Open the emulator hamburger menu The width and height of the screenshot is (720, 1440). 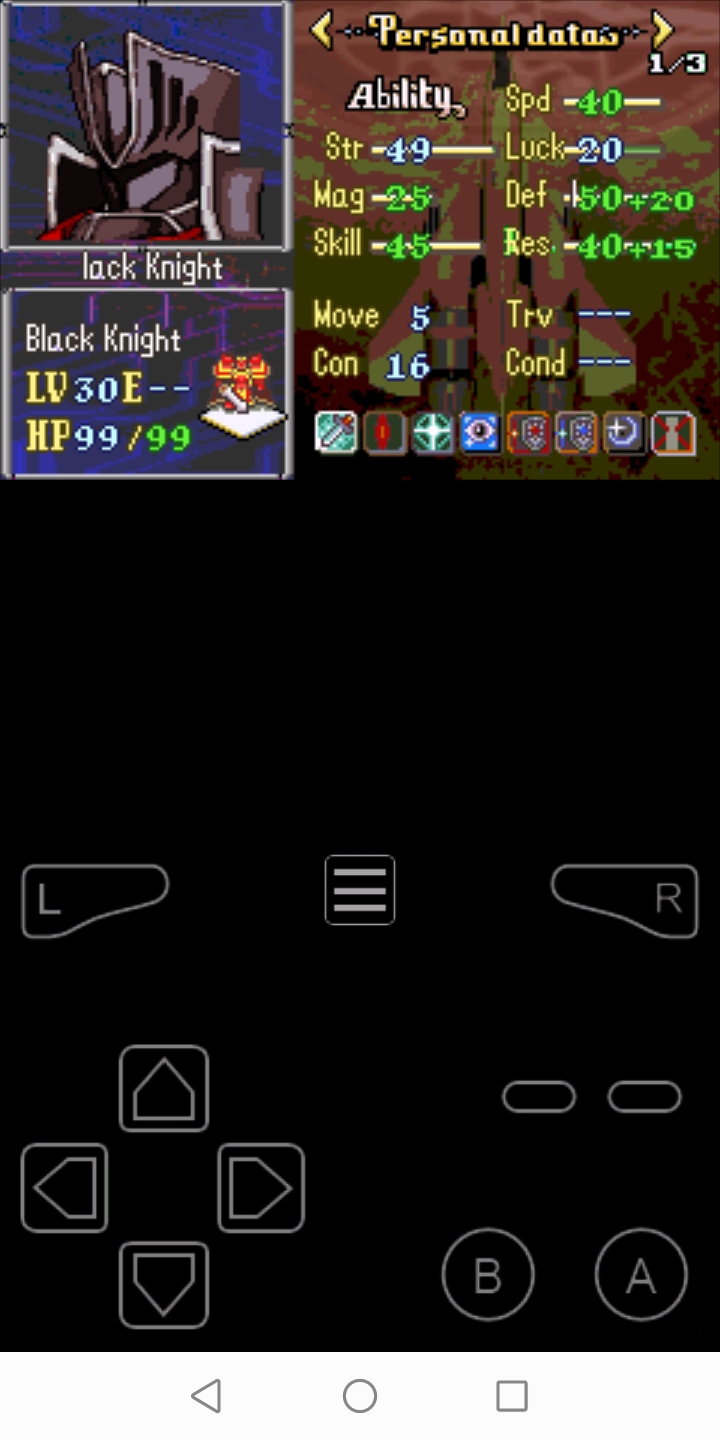tap(360, 890)
